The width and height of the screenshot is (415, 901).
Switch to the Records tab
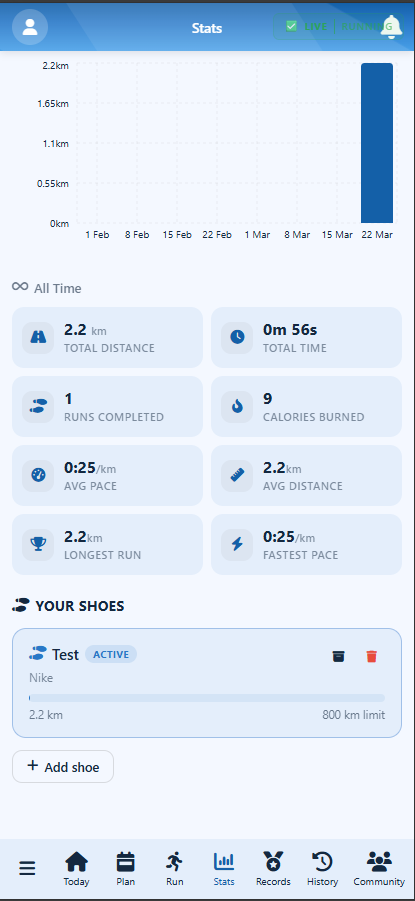click(273, 869)
